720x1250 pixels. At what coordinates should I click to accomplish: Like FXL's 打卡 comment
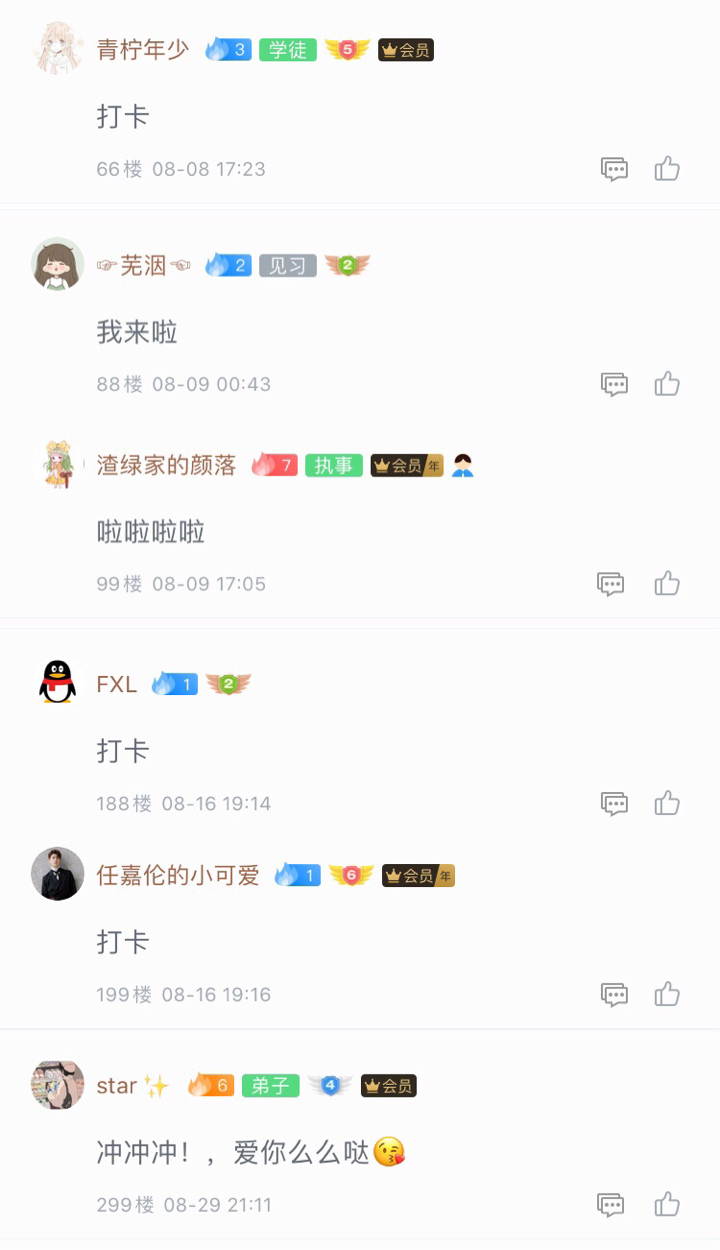[667, 803]
